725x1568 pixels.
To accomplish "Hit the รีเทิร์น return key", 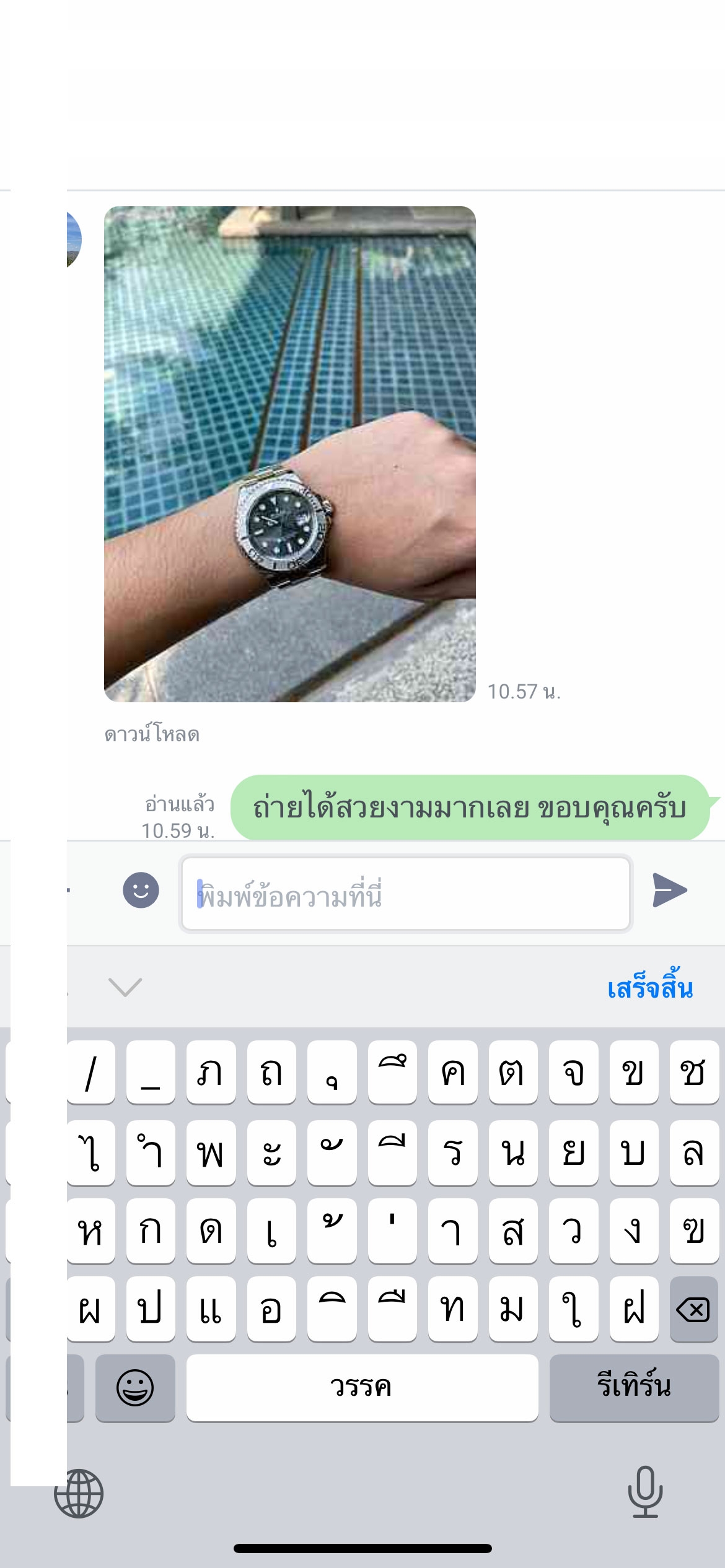I will click(x=634, y=1388).
